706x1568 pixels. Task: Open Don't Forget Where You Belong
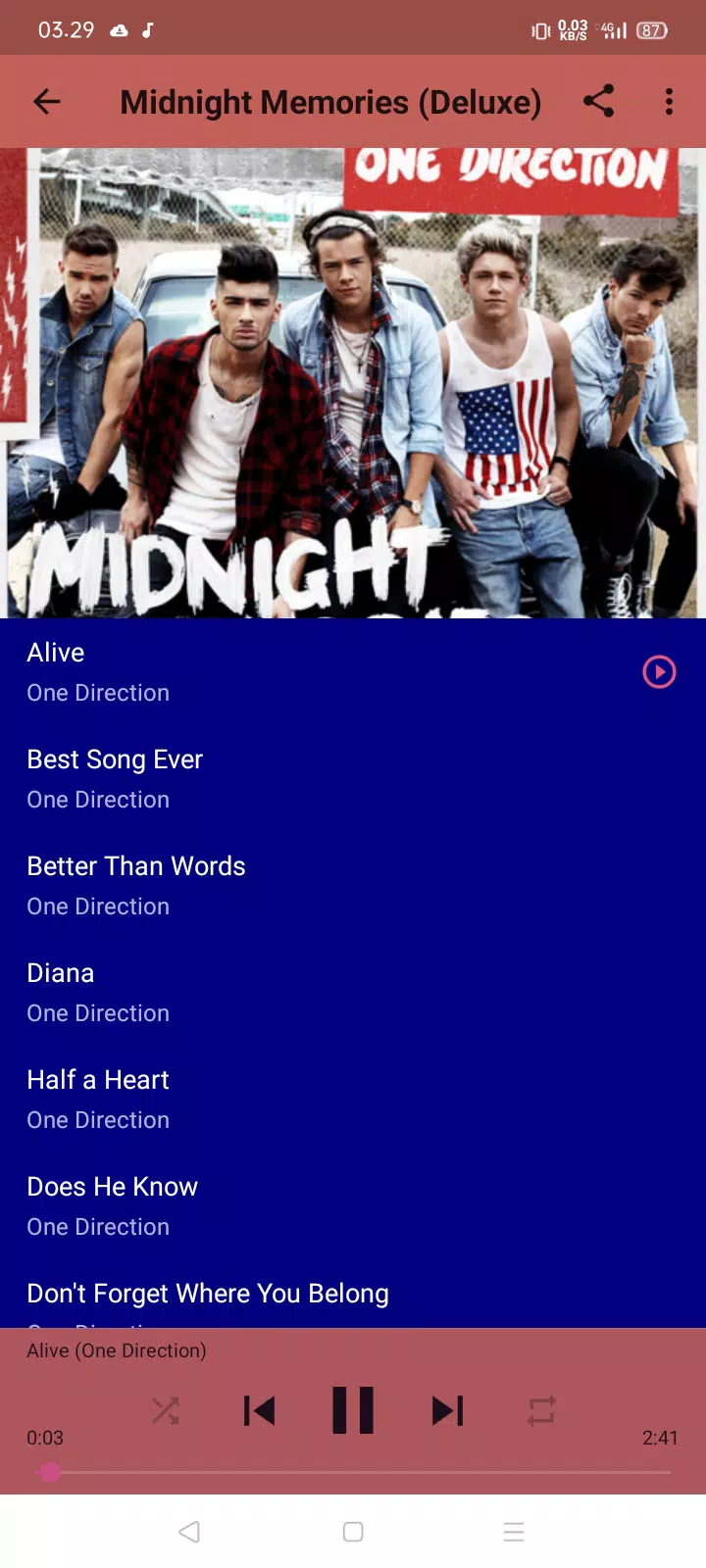point(208,1294)
